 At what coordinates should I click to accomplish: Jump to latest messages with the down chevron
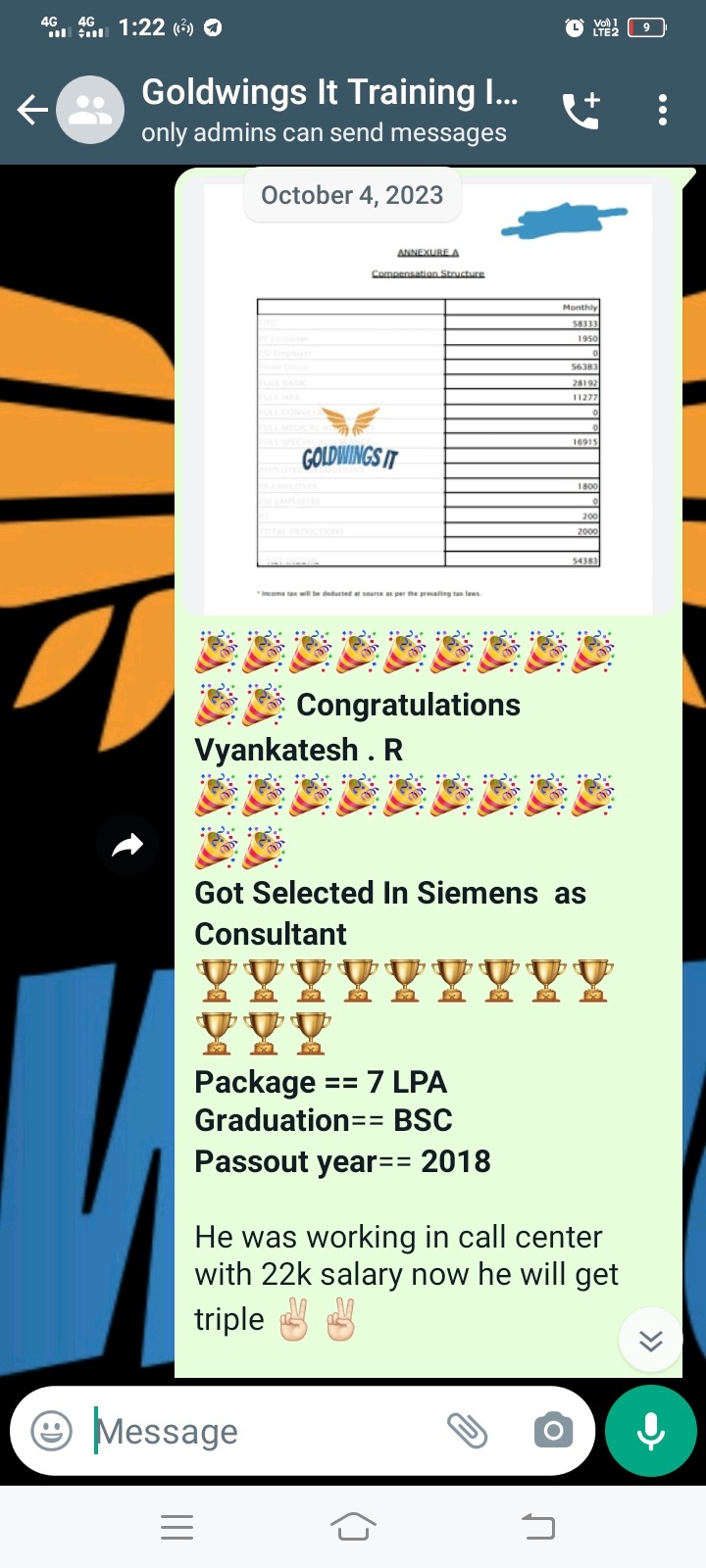[651, 1340]
